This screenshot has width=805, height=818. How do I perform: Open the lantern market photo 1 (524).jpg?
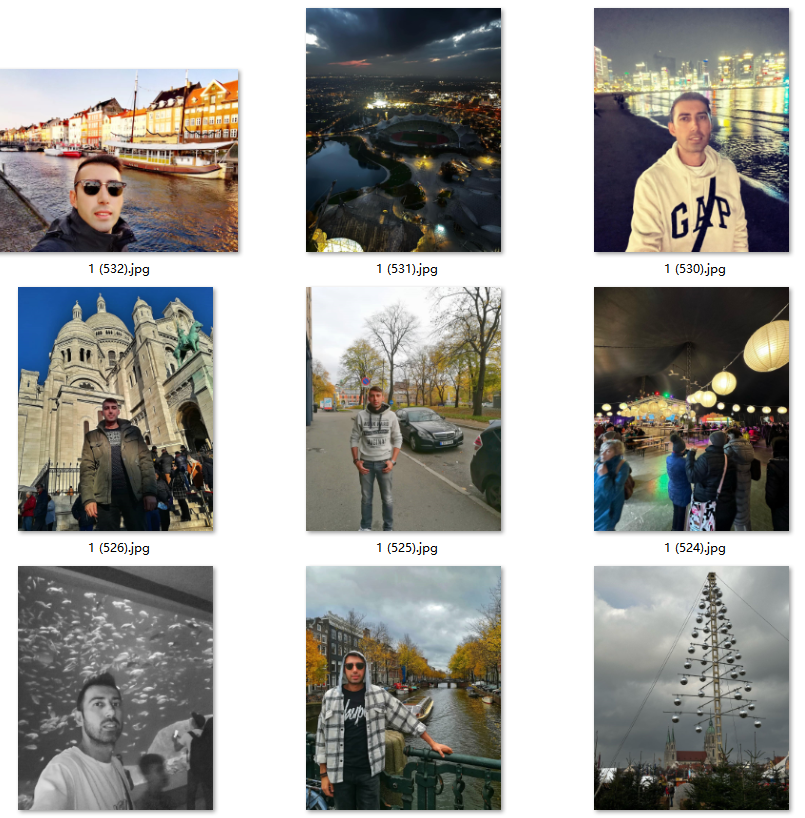tap(691, 408)
